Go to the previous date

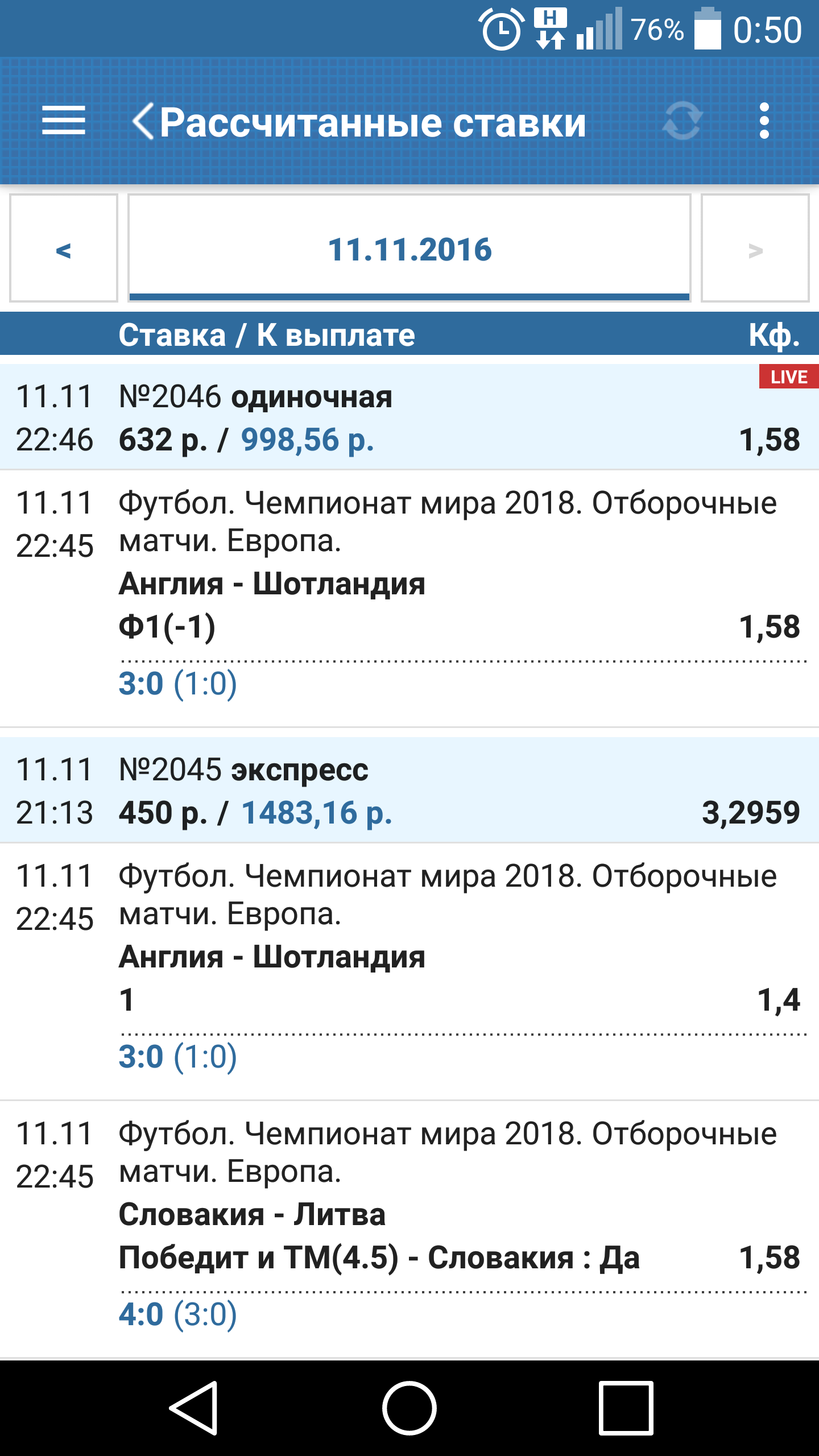[64, 249]
